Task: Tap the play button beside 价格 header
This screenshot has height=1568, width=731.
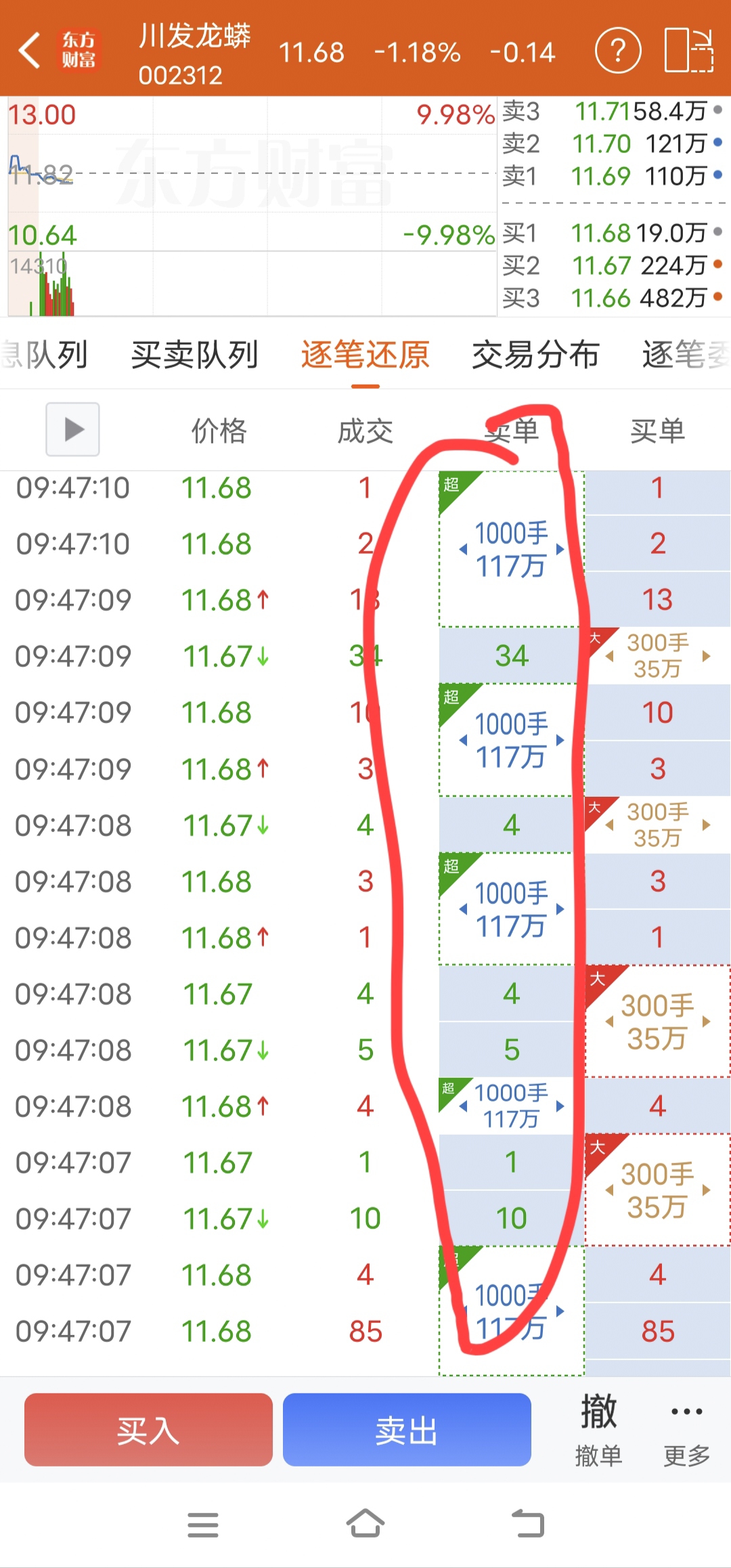Action: (x=72, y=429)
